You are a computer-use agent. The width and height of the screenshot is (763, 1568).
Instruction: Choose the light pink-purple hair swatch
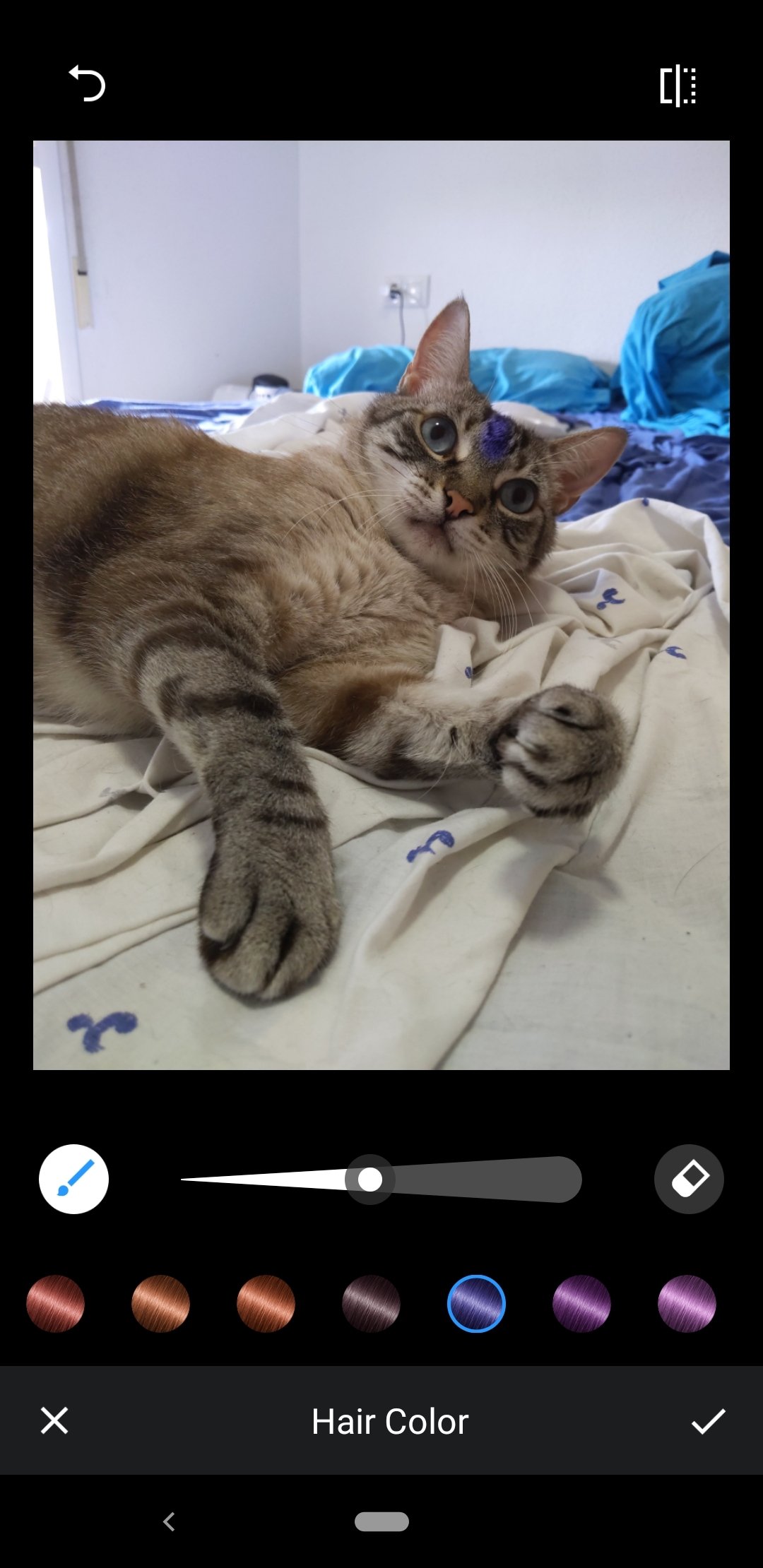coord(687,1303)
